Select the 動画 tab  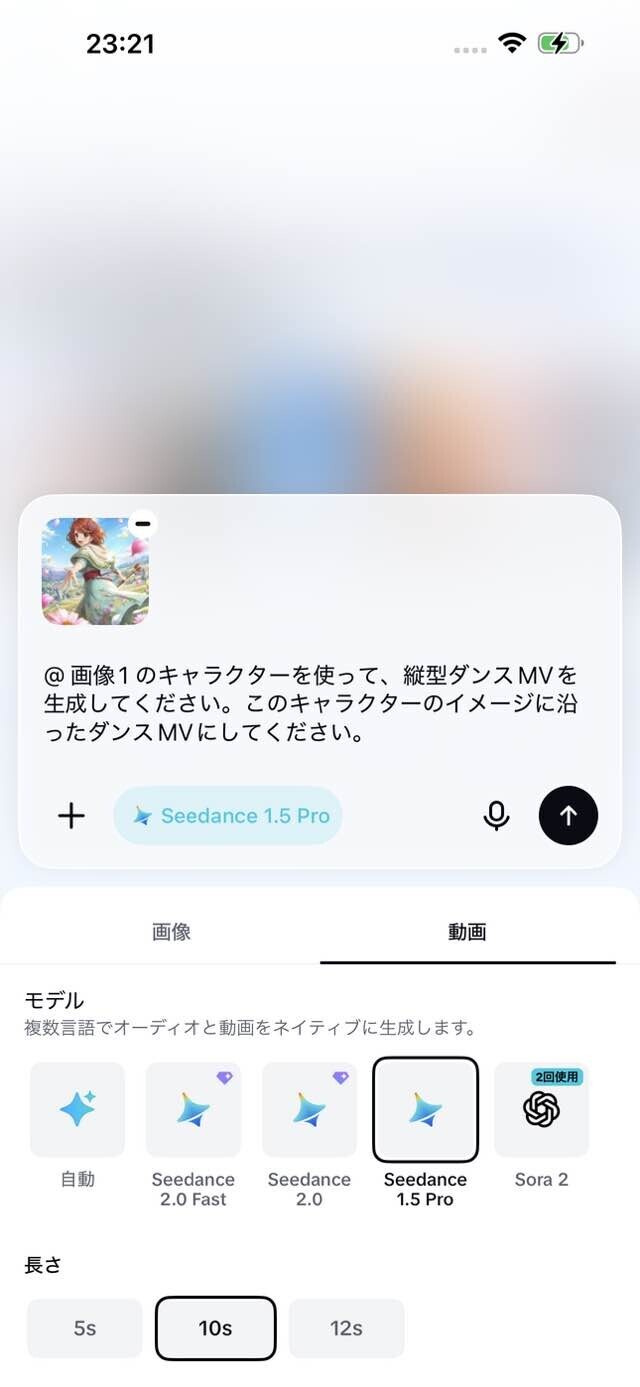click(x=467, y=932)
